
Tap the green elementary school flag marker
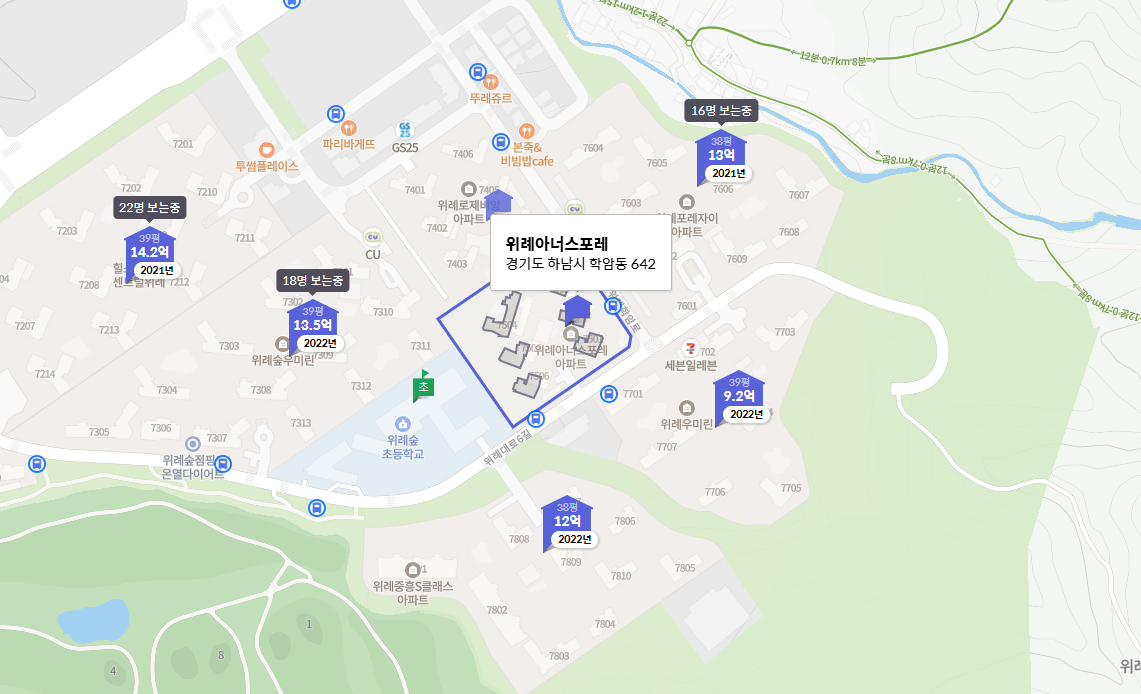click(423, 386)
